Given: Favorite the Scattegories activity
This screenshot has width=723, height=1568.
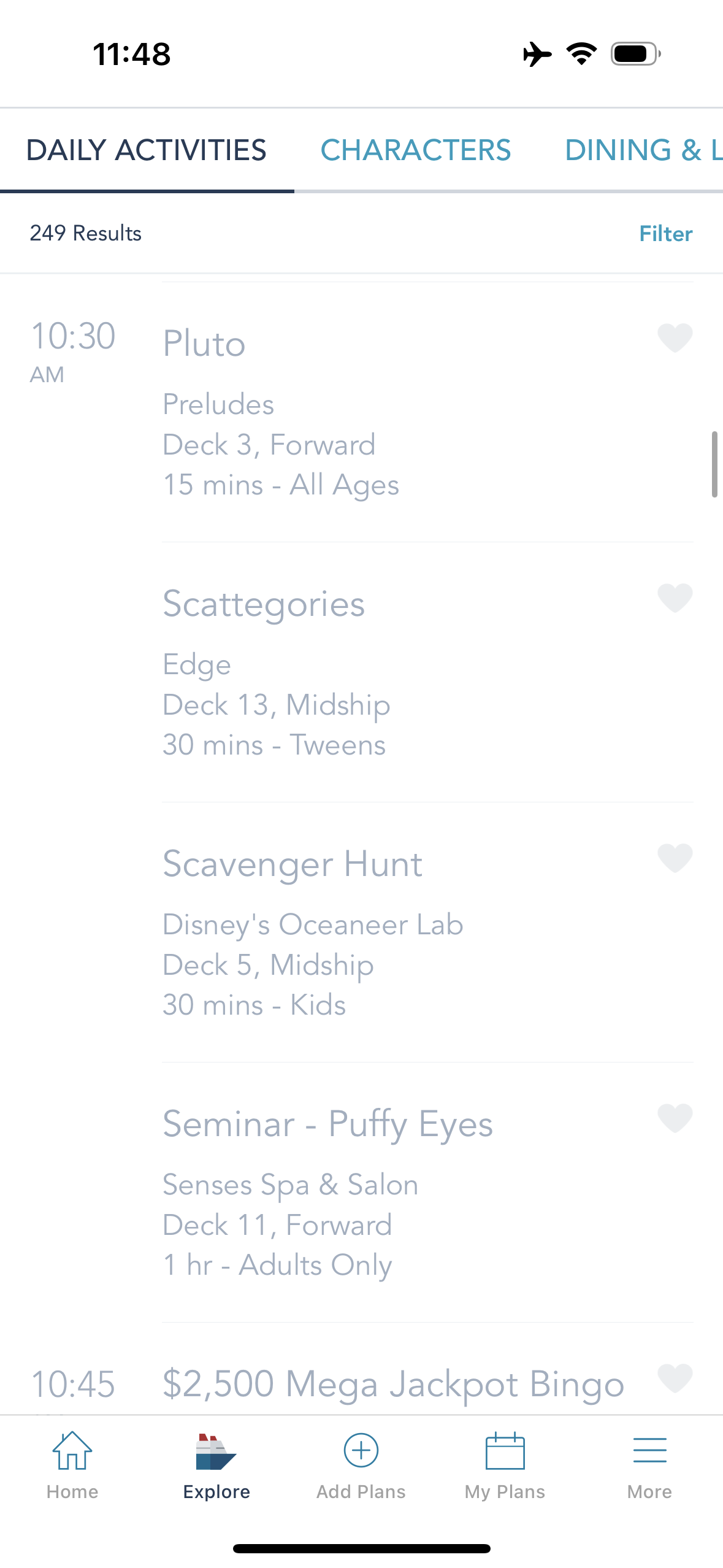Looking at the screenshot, I should 675,598.
